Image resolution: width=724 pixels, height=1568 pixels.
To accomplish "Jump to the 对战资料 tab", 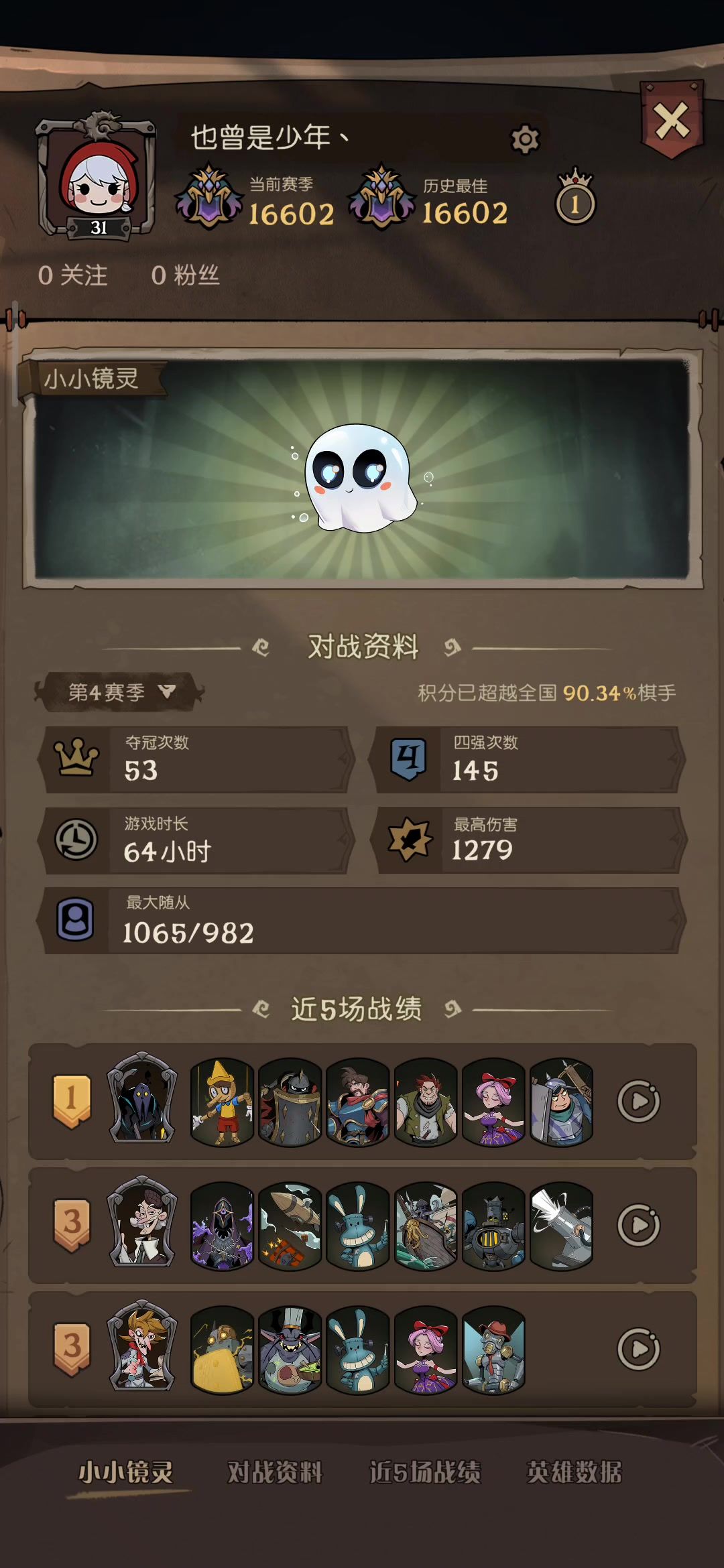I will click(x=275, y=1472).
